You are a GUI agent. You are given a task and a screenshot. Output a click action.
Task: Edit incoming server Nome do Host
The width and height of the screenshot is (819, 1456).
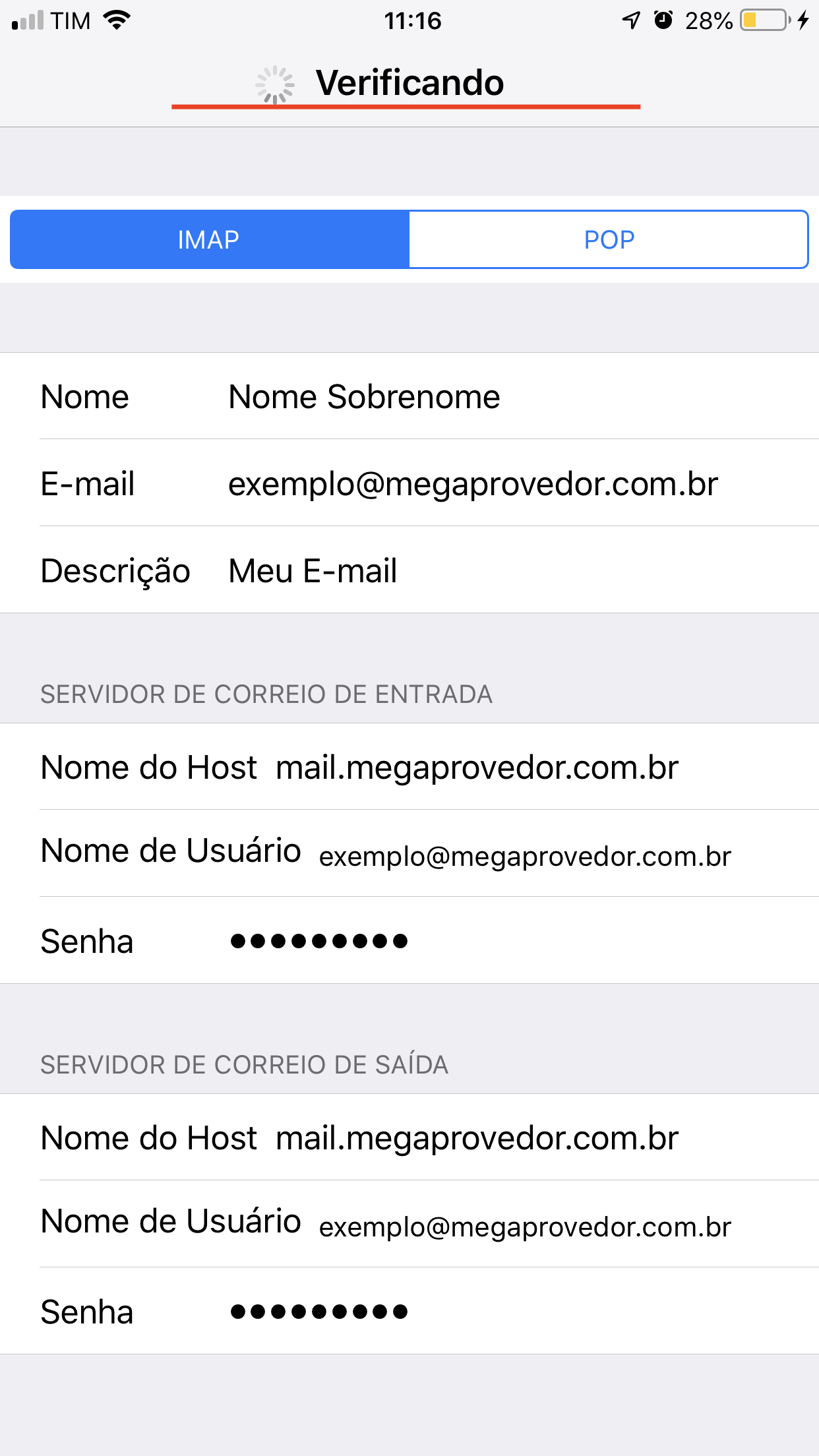[477, 768]
